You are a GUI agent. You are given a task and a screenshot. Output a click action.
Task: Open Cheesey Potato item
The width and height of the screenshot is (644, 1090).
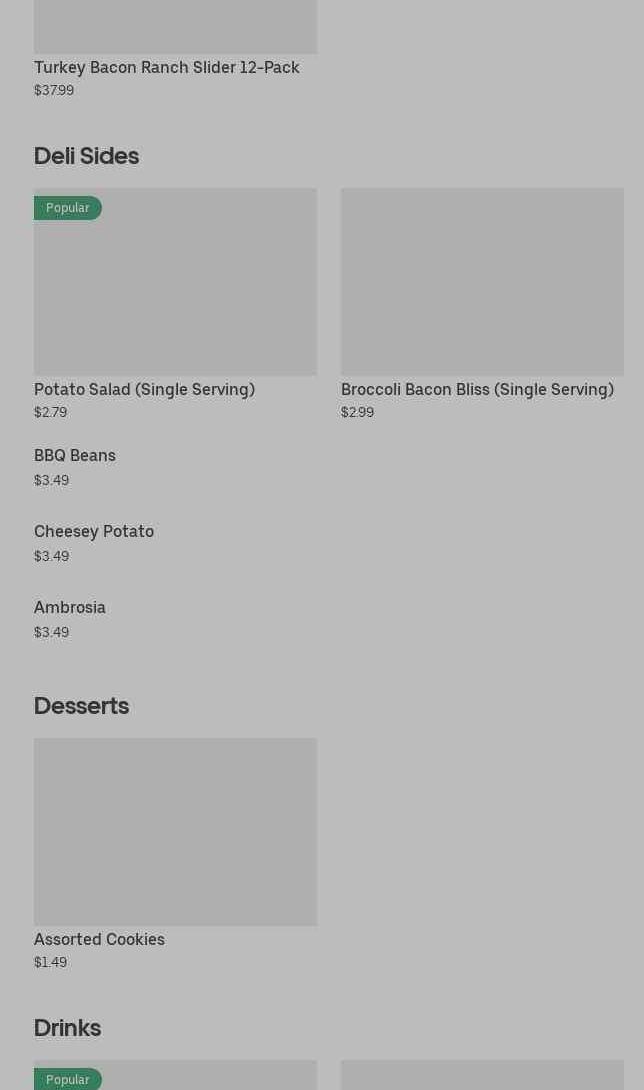94,532
